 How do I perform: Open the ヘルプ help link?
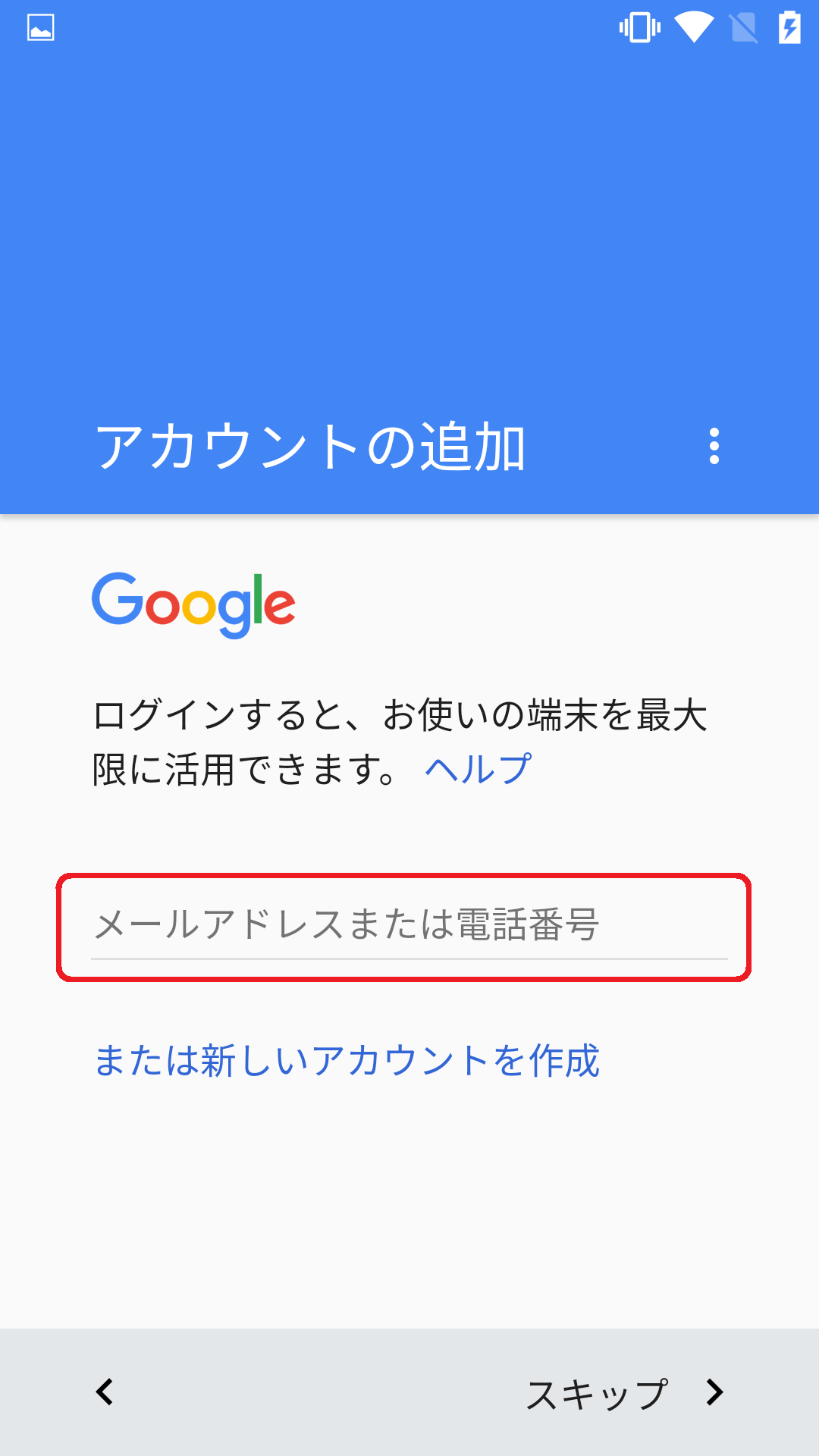tap(479, 769)
